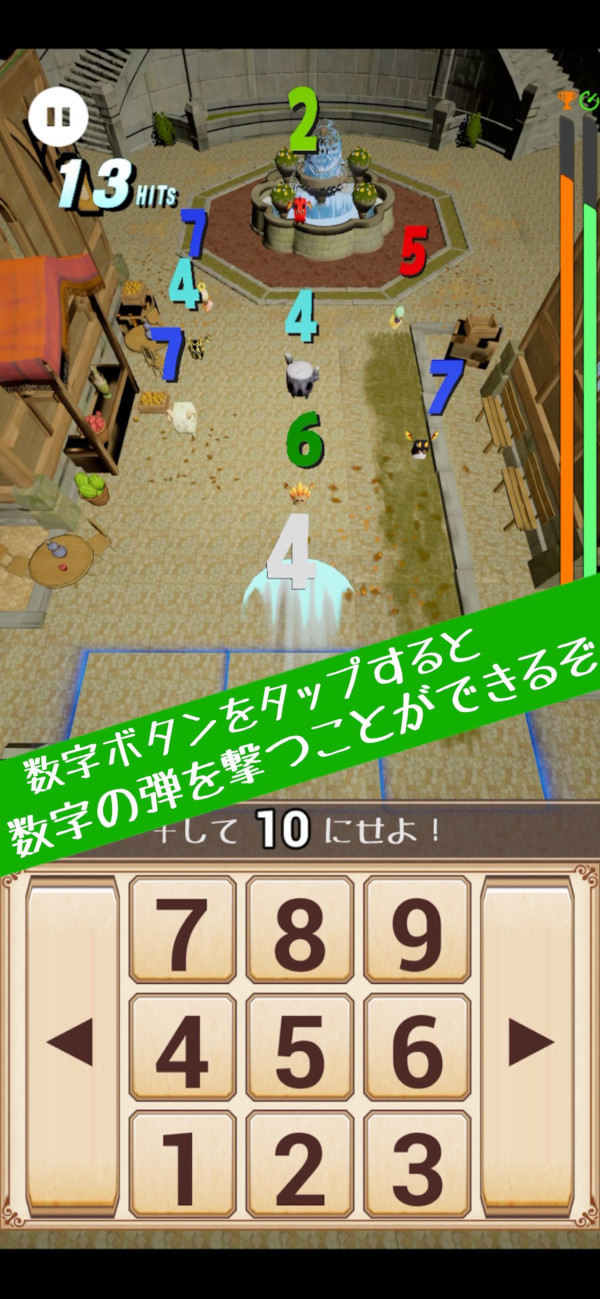
Task: Shoot number 3 bullet
Action: (417, 1164)
